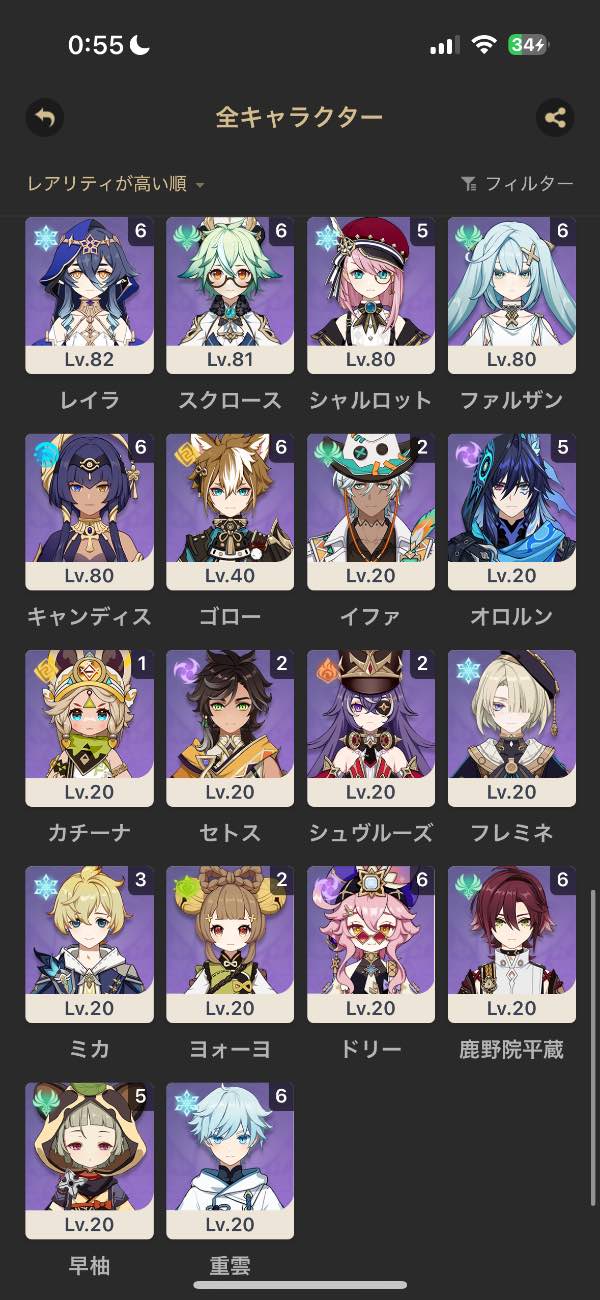Open レイラ's character card
The width and height of the screenshot is (600, 1300).
[x=90, y=295]
